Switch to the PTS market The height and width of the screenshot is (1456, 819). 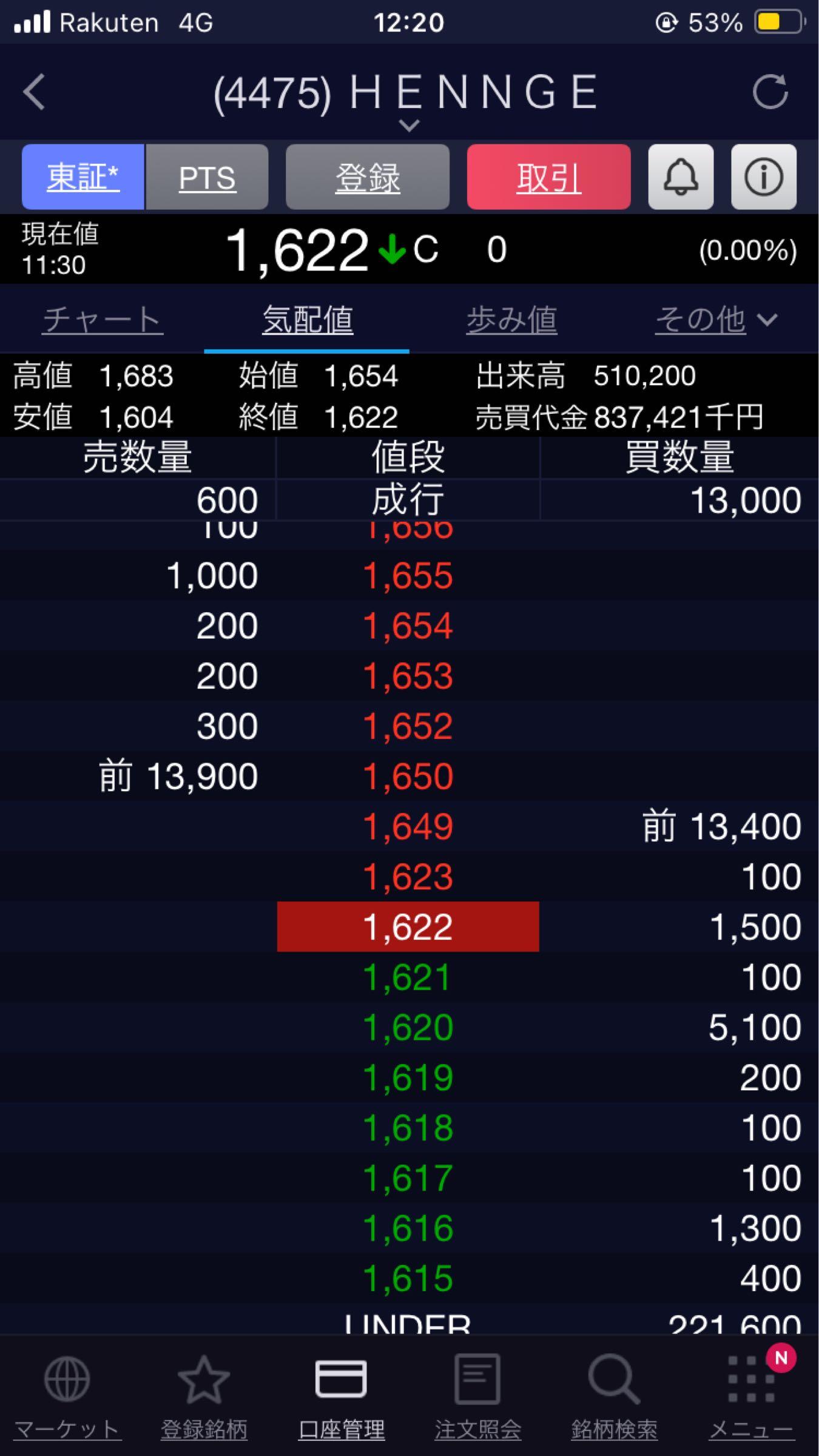(207, 177)
